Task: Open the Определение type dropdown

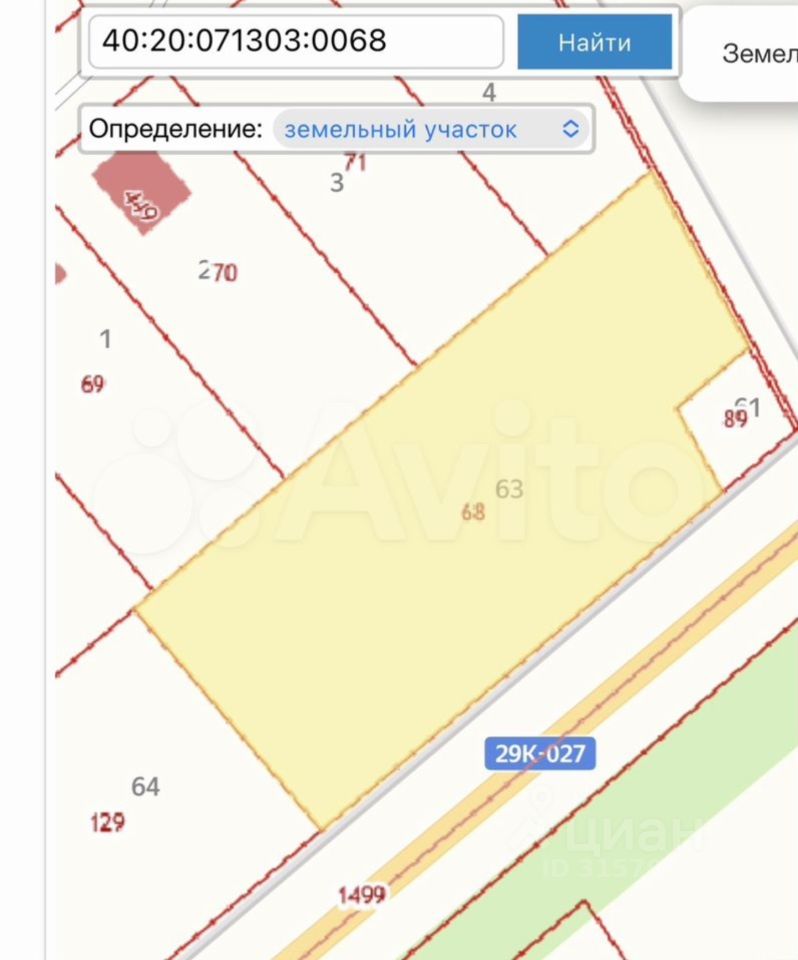Action: [431, 129]
